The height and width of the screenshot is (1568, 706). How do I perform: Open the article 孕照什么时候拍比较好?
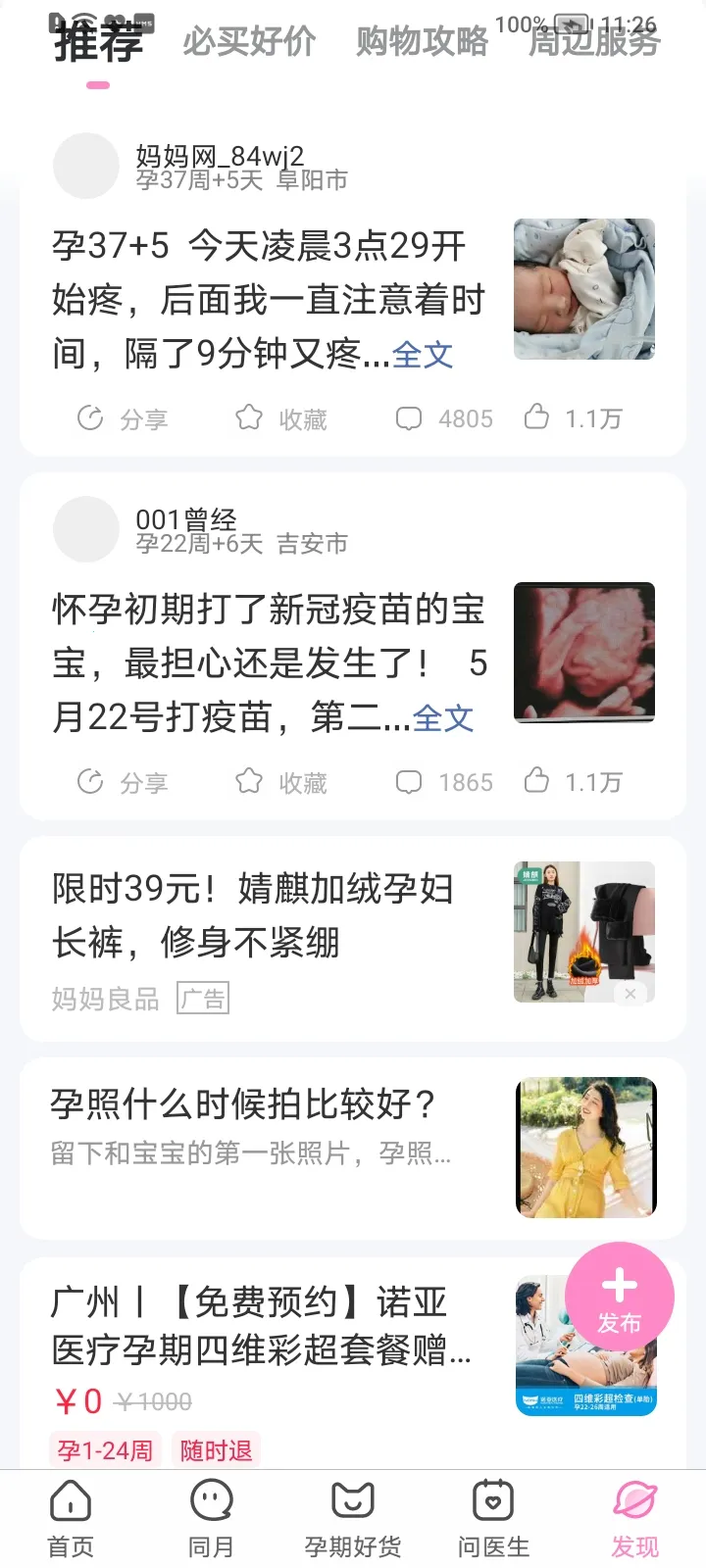click(245, 1105)
